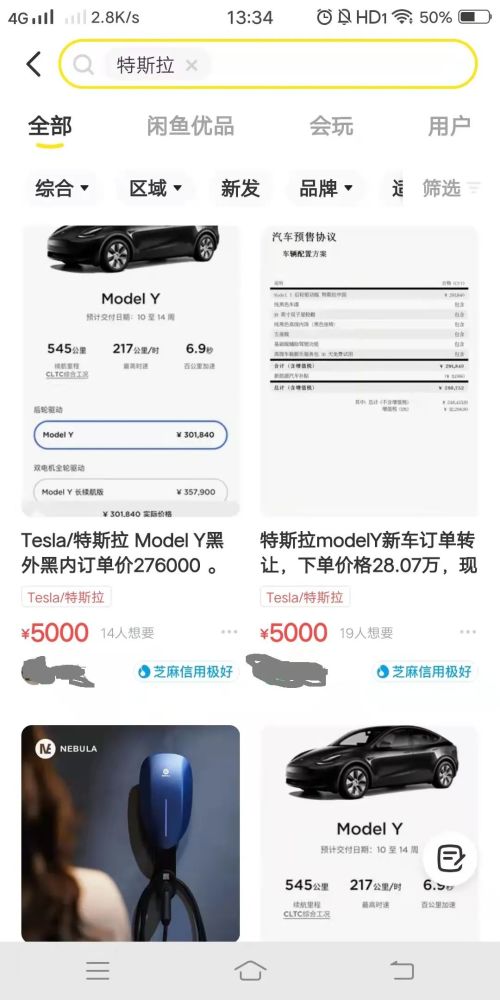Viewport: 500px width, 1000px height.
Task: Expand the 品牌 brand dropdown
Action: (326, 188)
